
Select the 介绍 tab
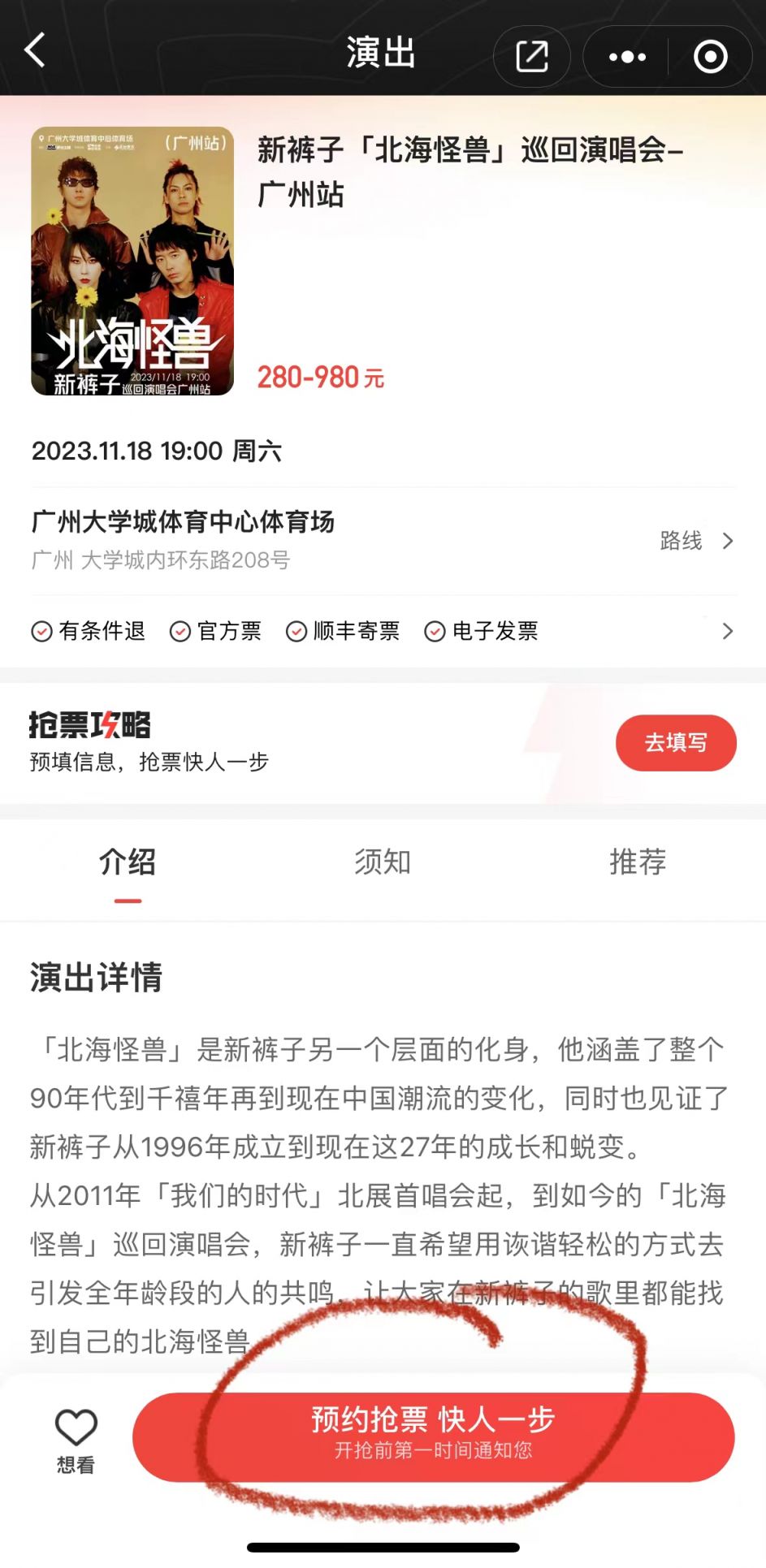128,862
